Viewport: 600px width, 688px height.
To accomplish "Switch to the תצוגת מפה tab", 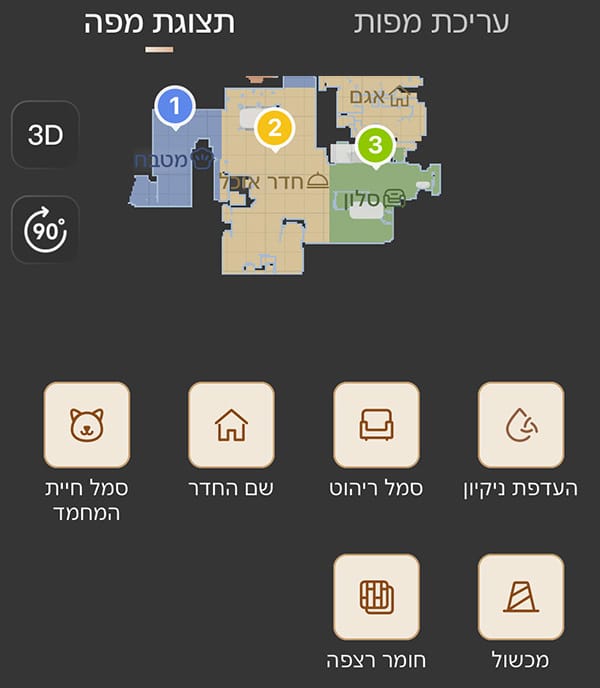I will click(160, 23).
